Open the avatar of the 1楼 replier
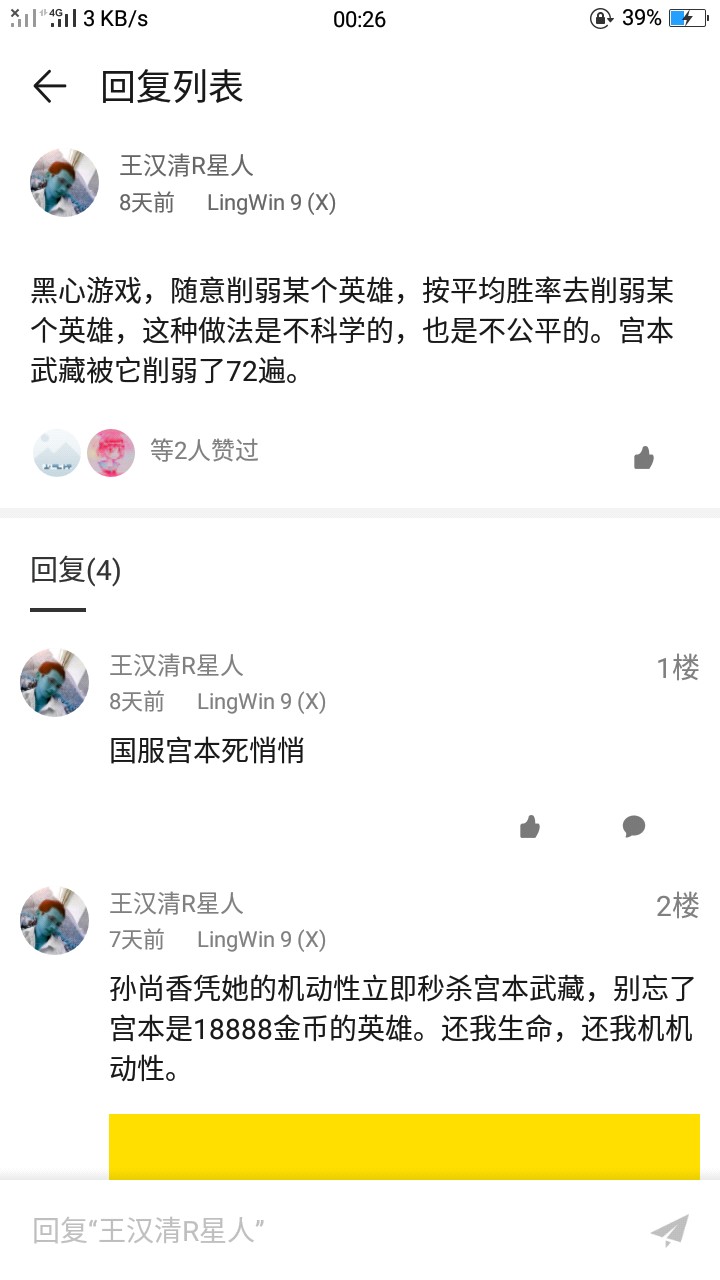The height and width of the screenshot is (1280, 720). tap(55, 683)
